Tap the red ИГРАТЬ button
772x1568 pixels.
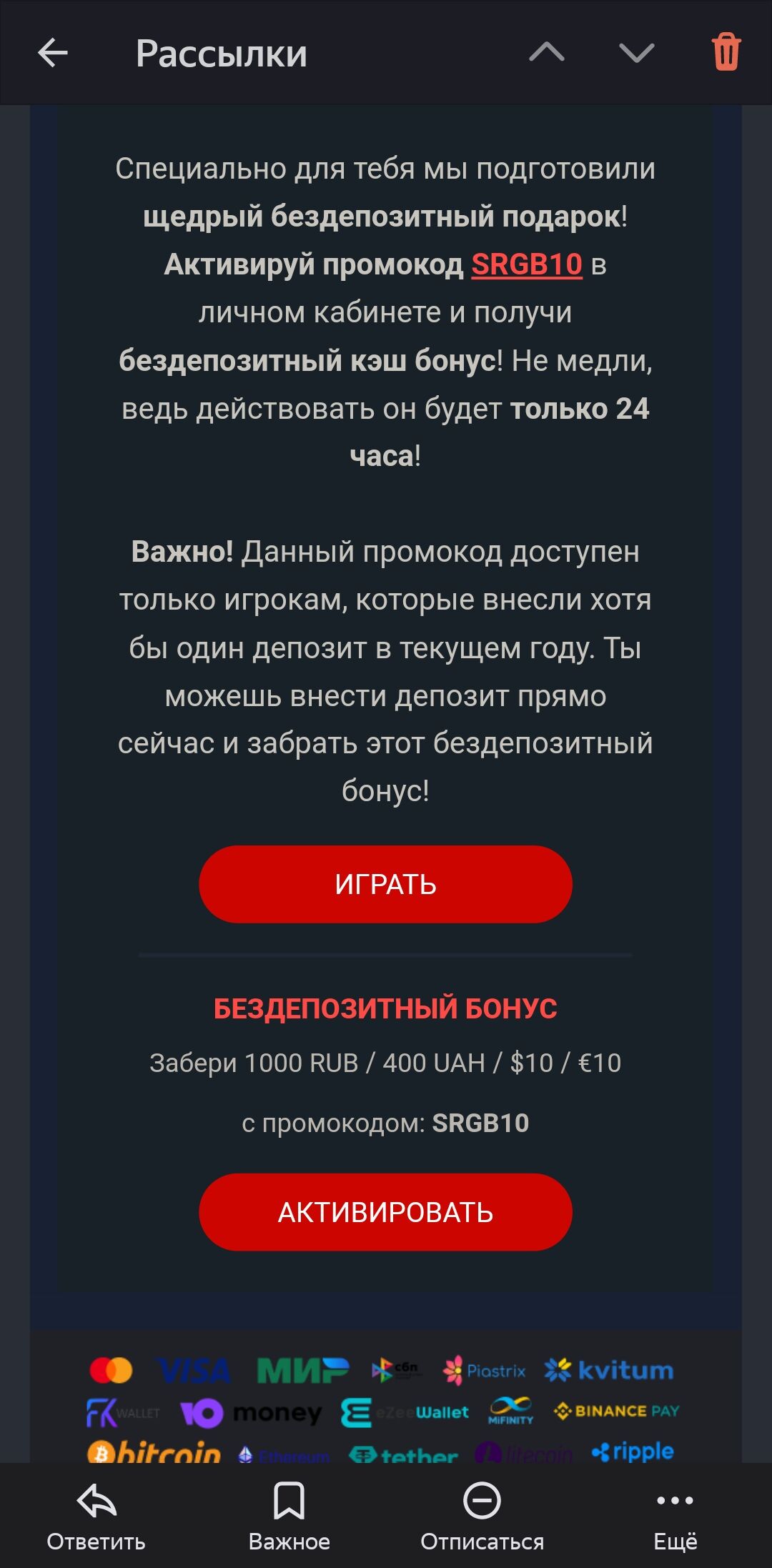[385, 884]
